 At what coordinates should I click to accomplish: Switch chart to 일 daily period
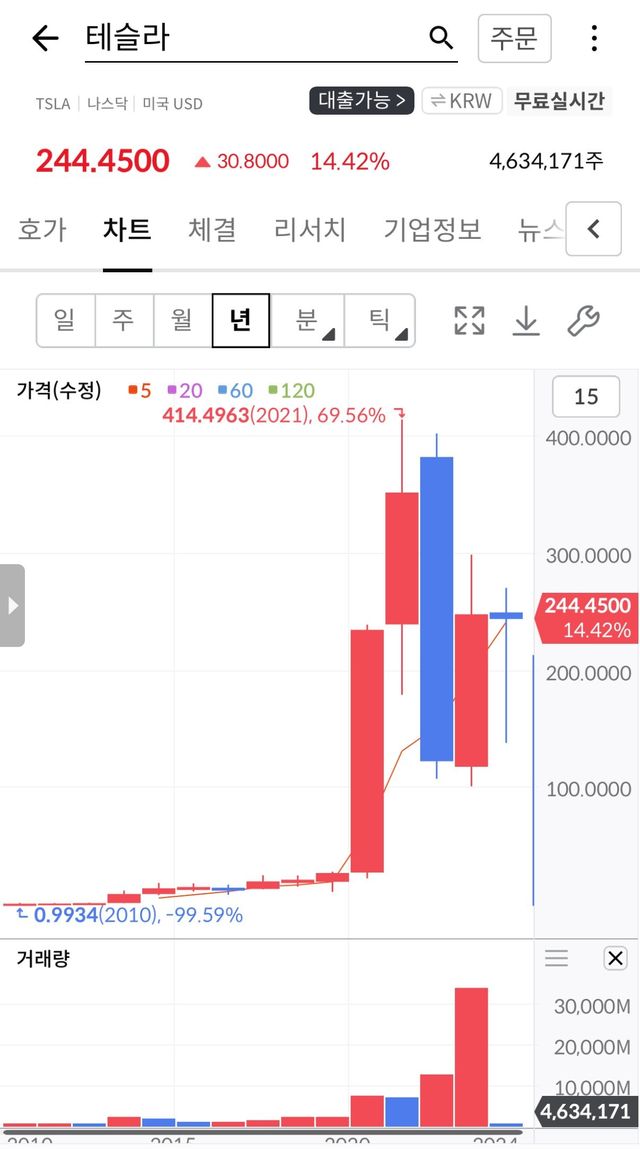coord(65,320)
